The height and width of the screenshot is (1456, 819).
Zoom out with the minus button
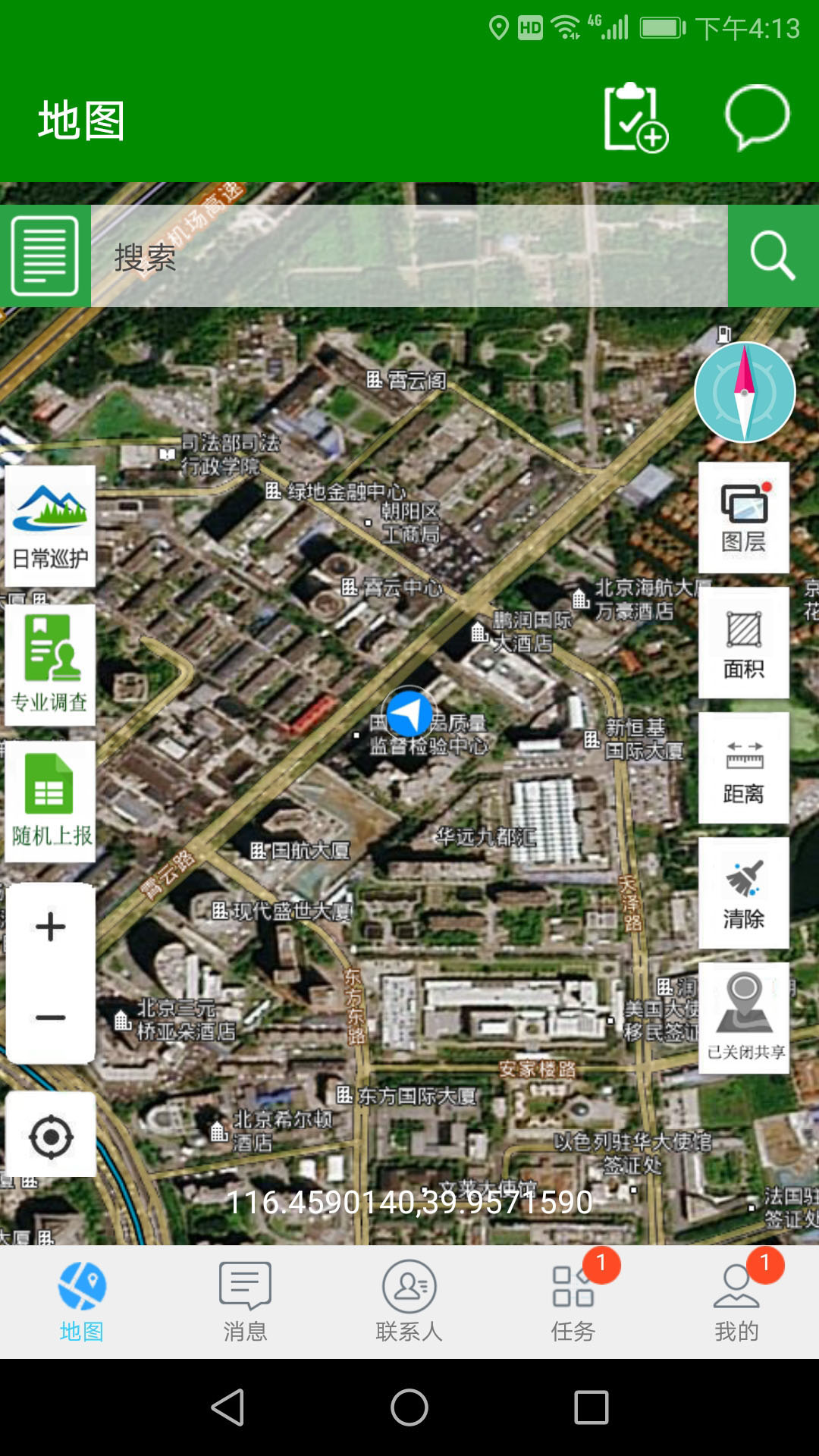pos(51,1018)
